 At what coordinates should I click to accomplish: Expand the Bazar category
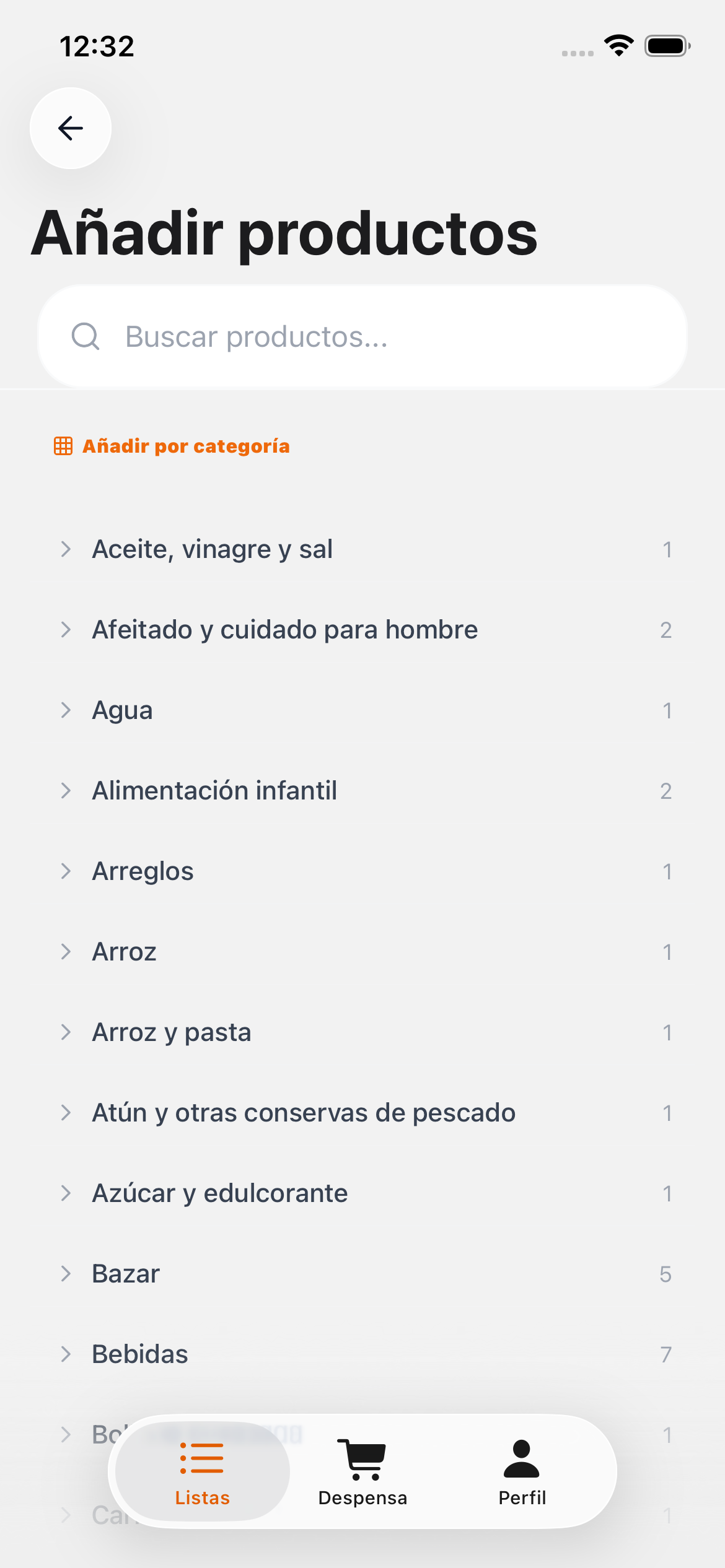pos(126,1274)
